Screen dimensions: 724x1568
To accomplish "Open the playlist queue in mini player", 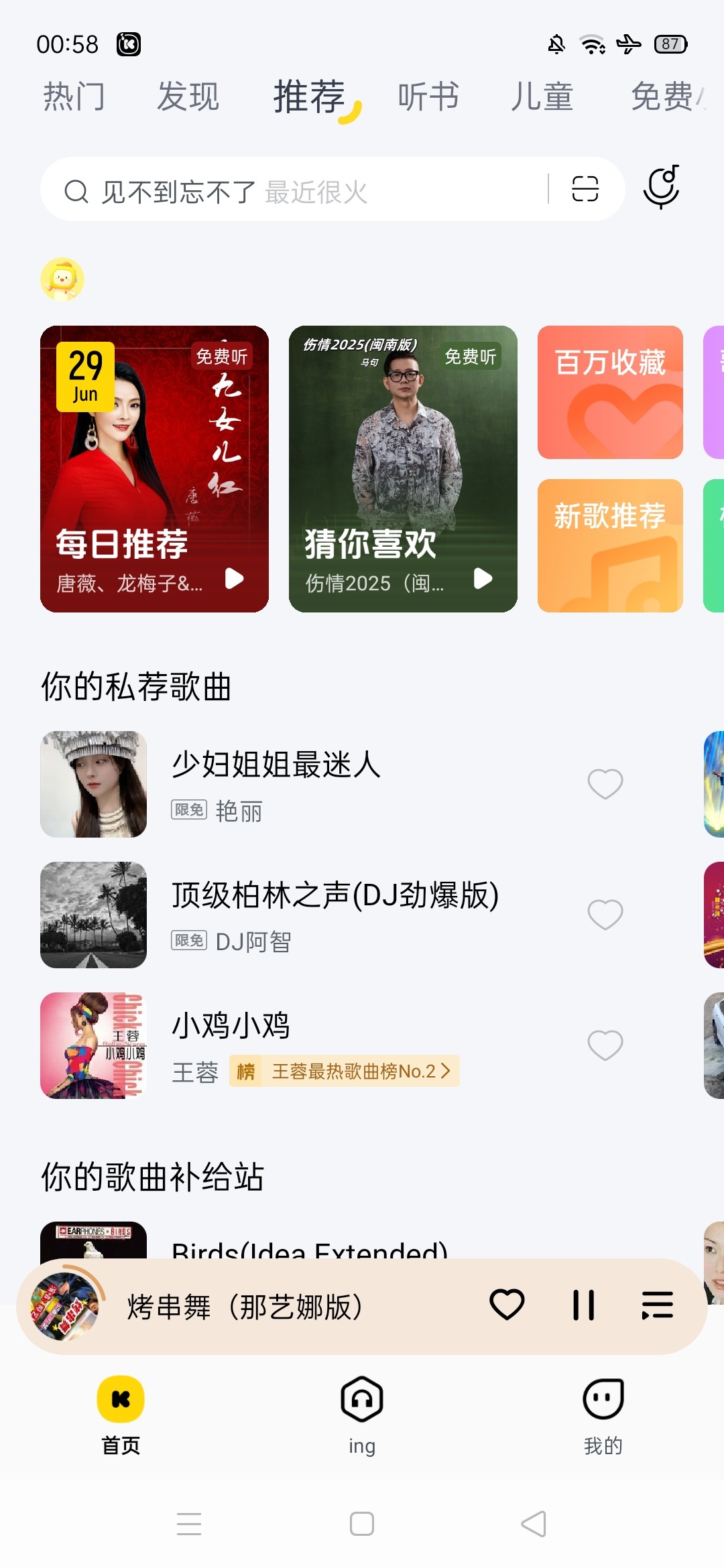I will pos(657,1305).
